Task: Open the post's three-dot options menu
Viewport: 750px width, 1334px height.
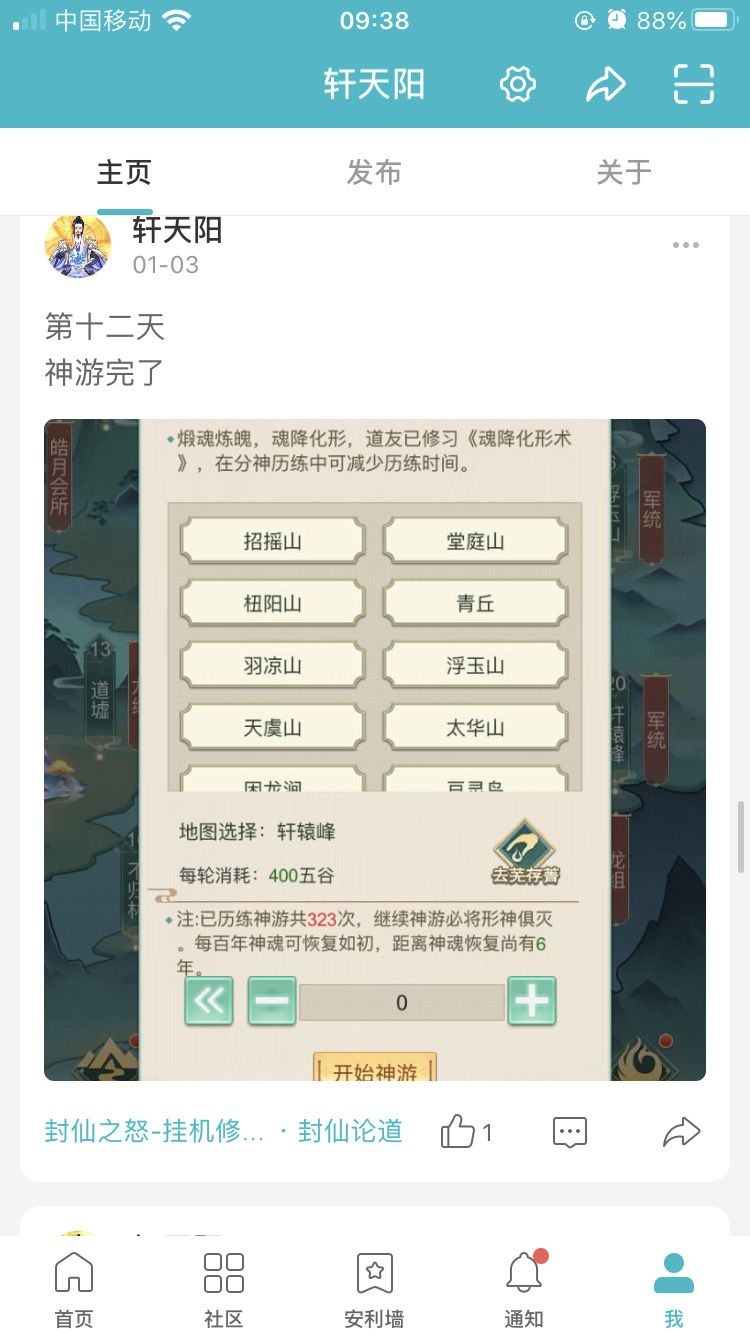Action: (x=686, y=244)
